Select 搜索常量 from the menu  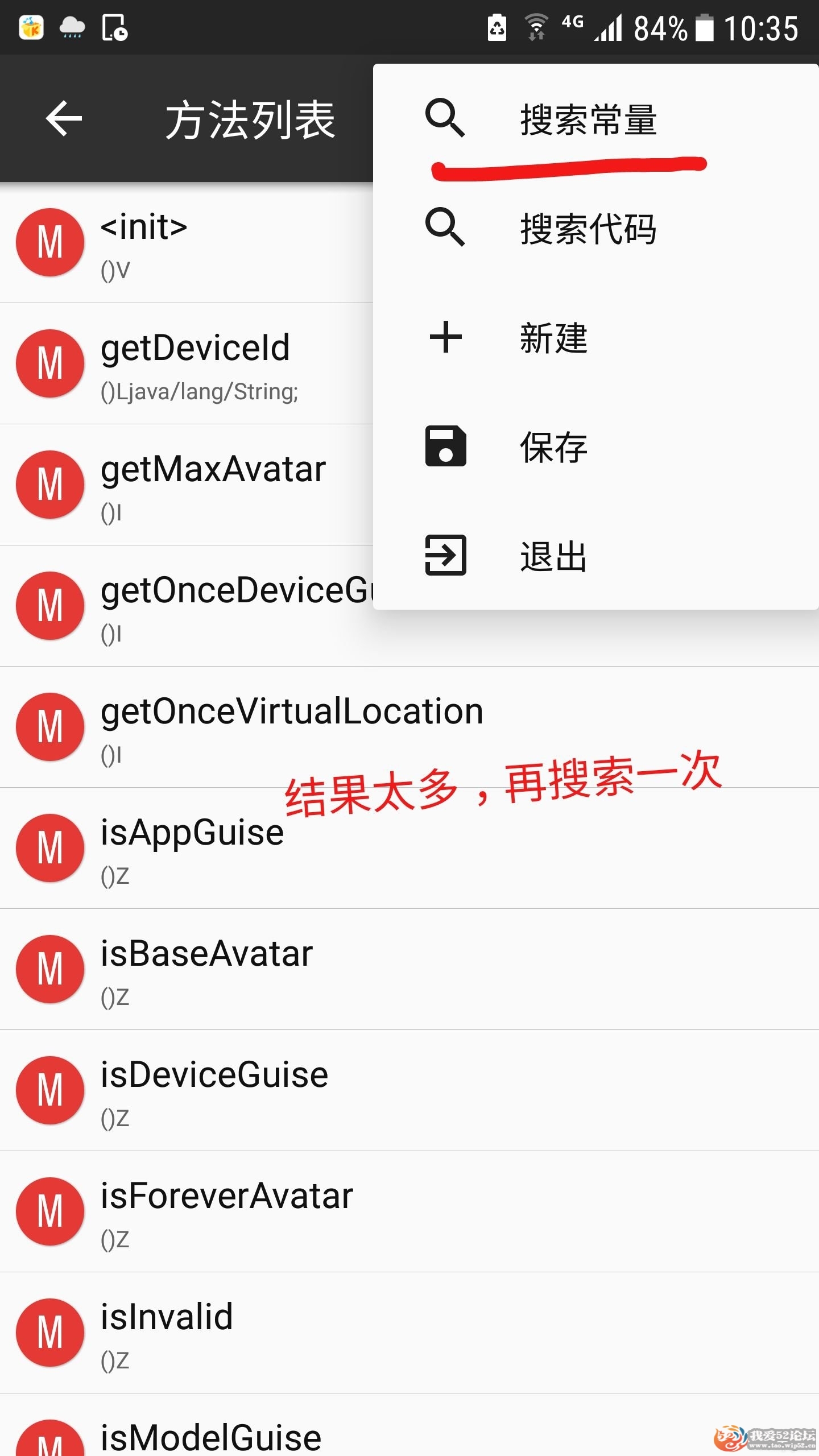pyautogui.click(x=588, y=120)
